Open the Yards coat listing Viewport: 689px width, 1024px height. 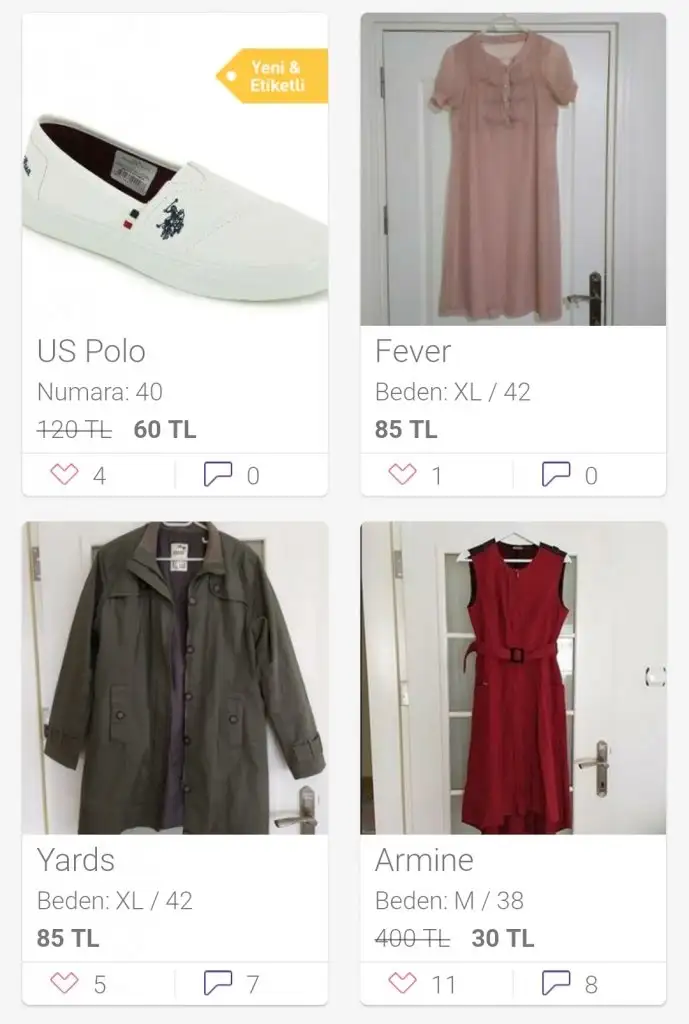pos(174,678)
